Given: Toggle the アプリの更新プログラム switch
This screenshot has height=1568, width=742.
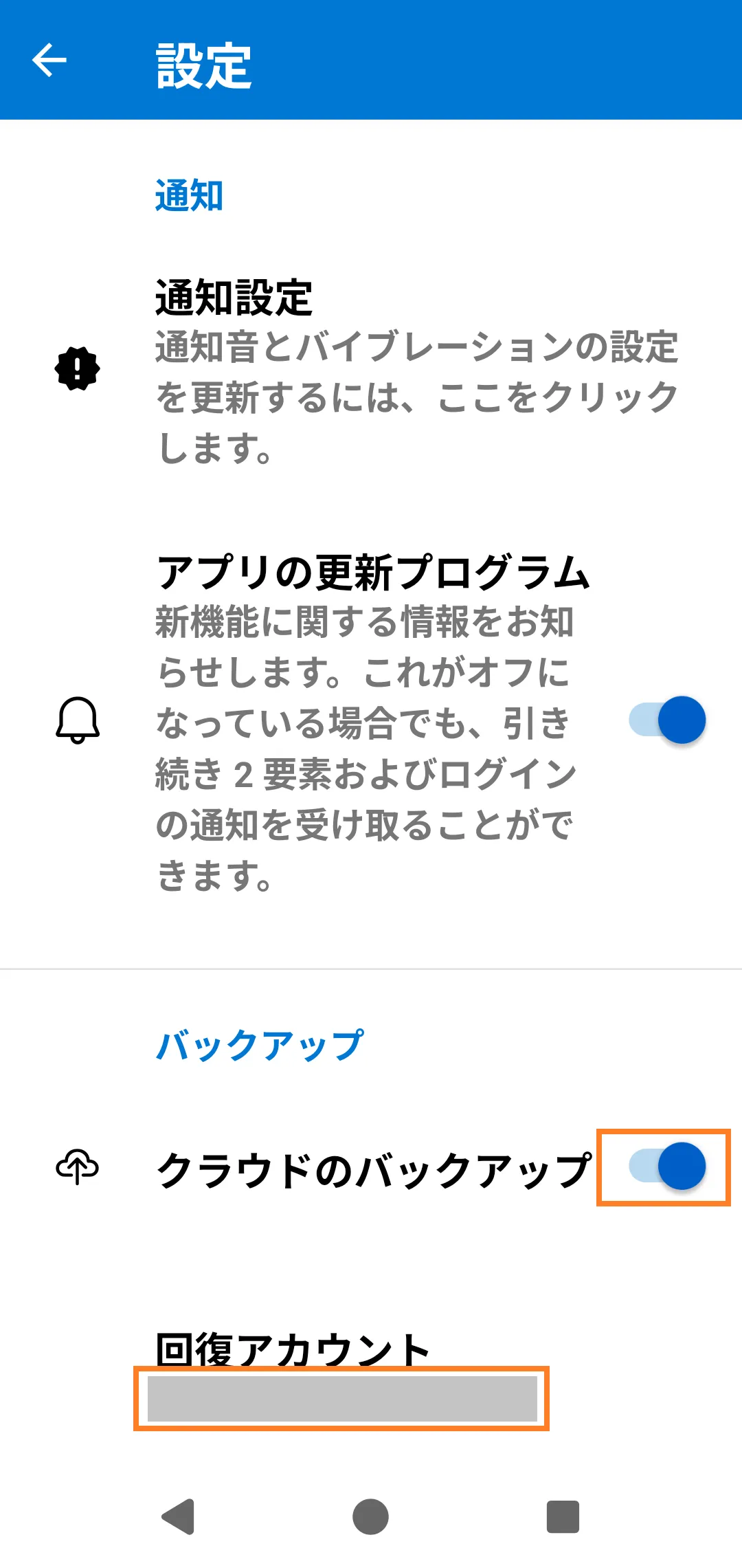Looking at the screenshot, I should pos(667,720).
